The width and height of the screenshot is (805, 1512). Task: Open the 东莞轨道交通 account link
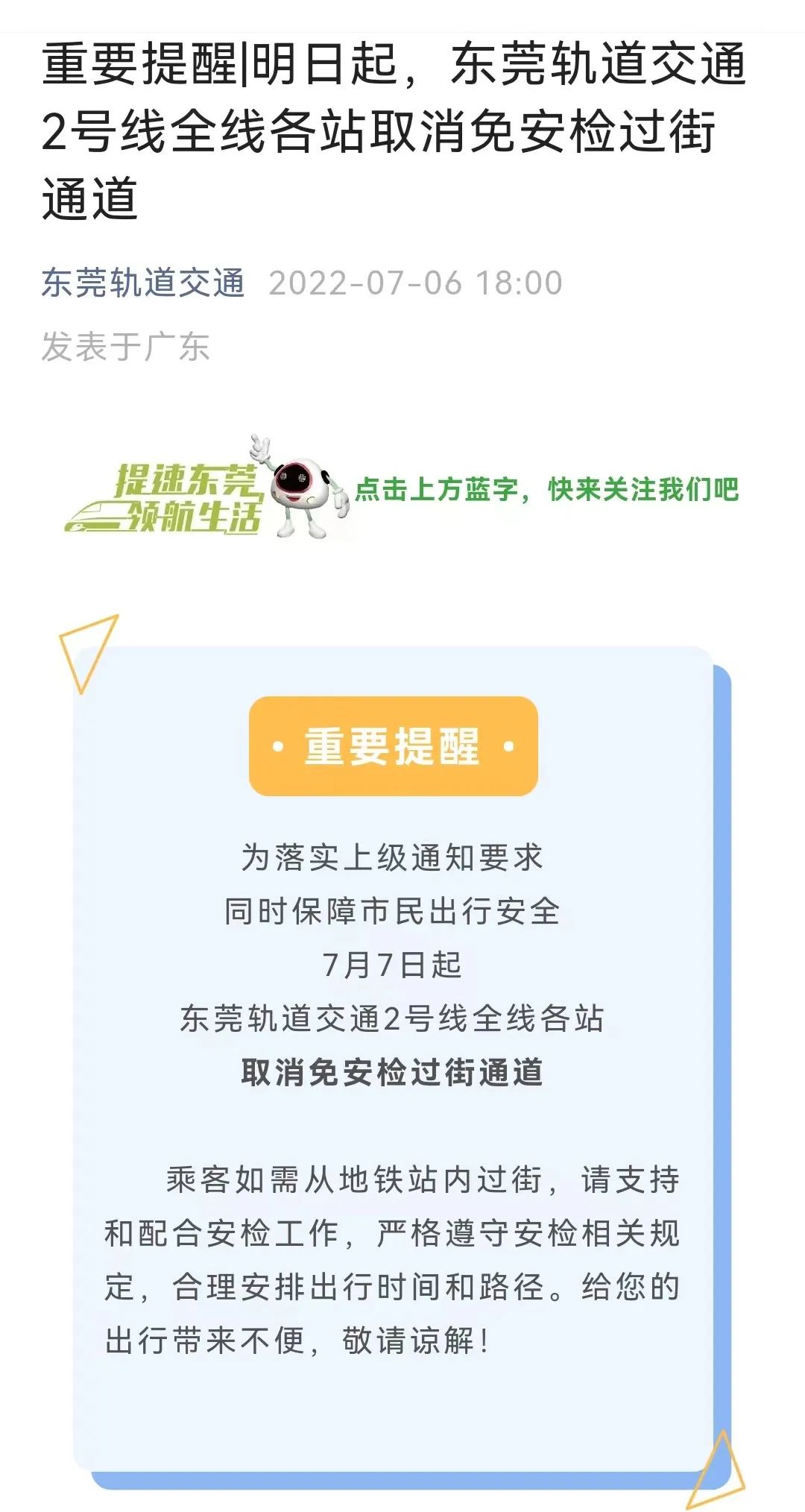click(143, 283)
